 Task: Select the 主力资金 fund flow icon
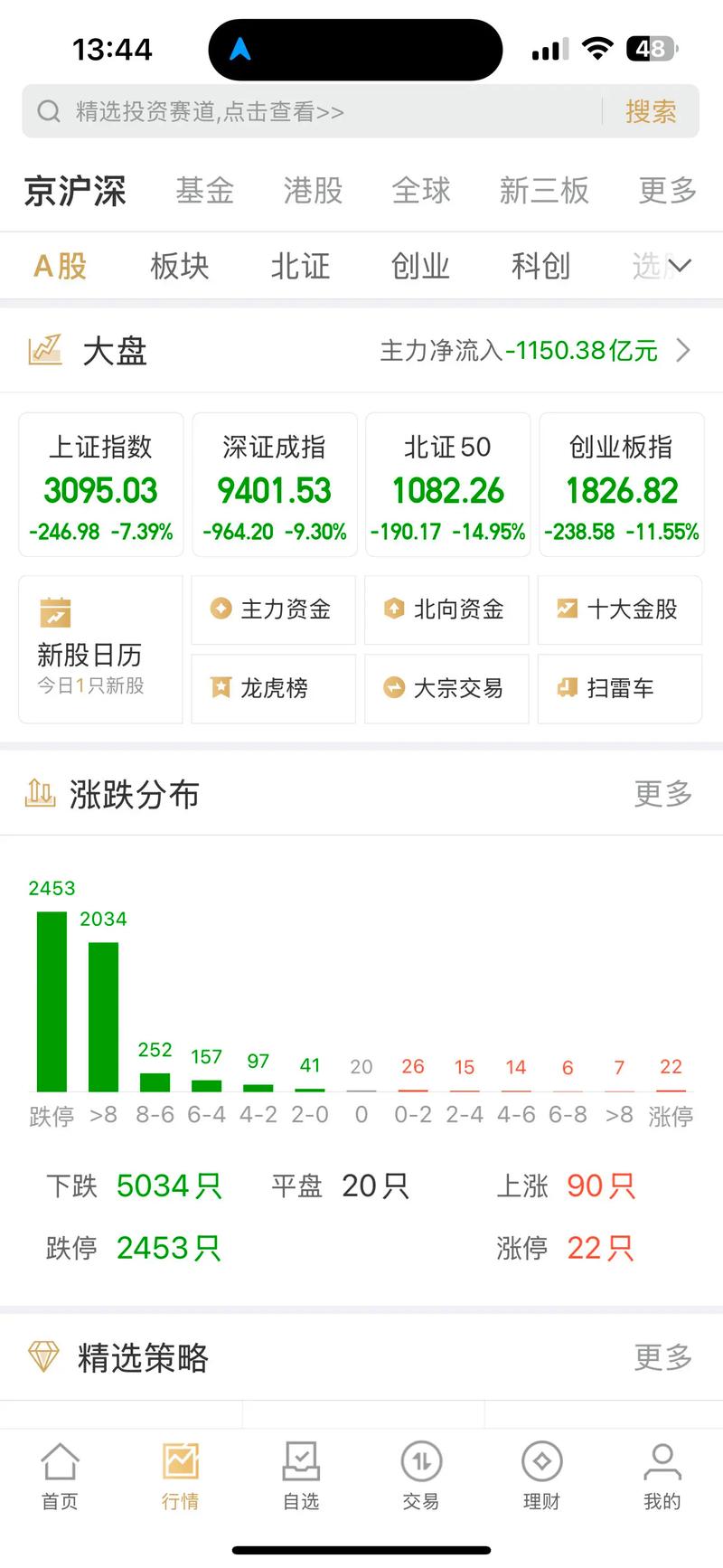(x=273, y=609)
